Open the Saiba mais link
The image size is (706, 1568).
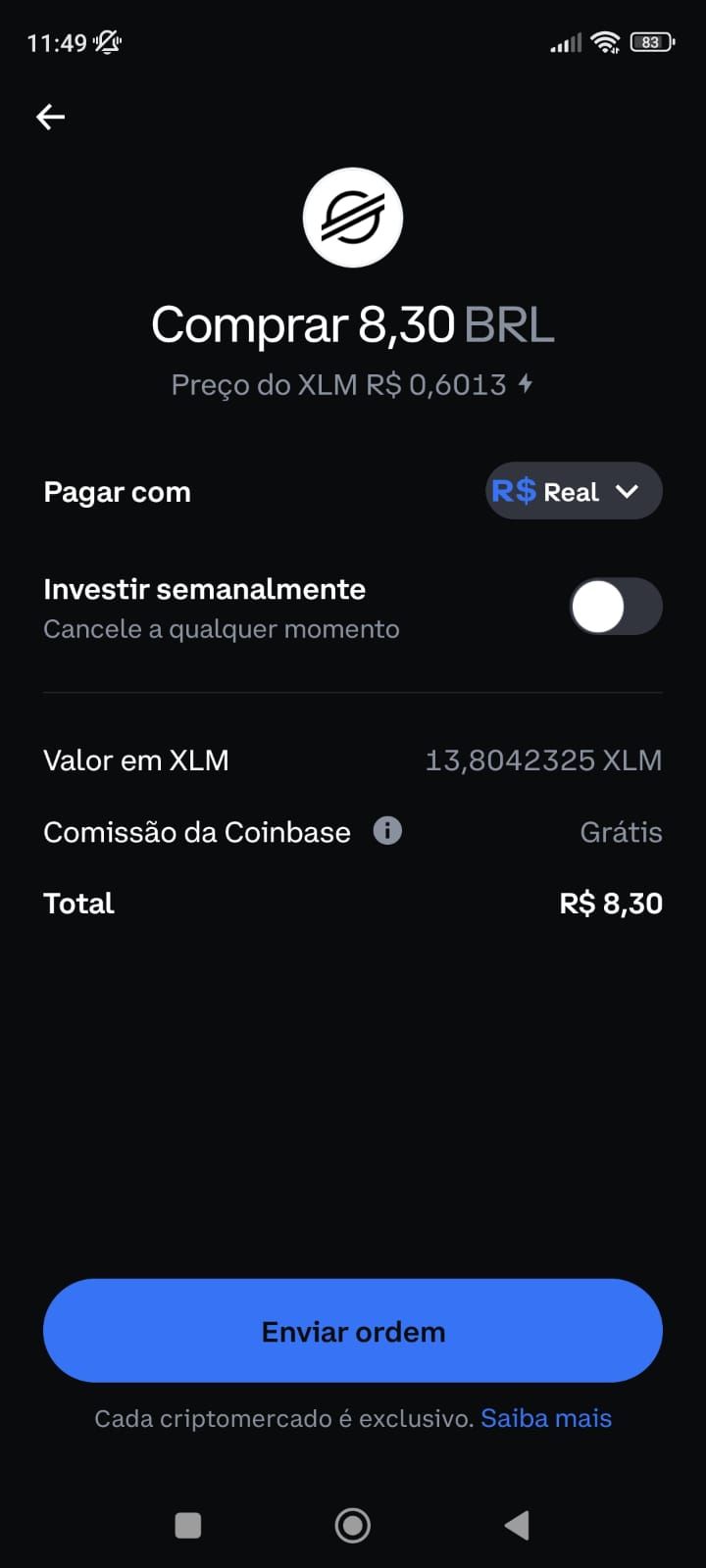click(x=546, y=1418)
